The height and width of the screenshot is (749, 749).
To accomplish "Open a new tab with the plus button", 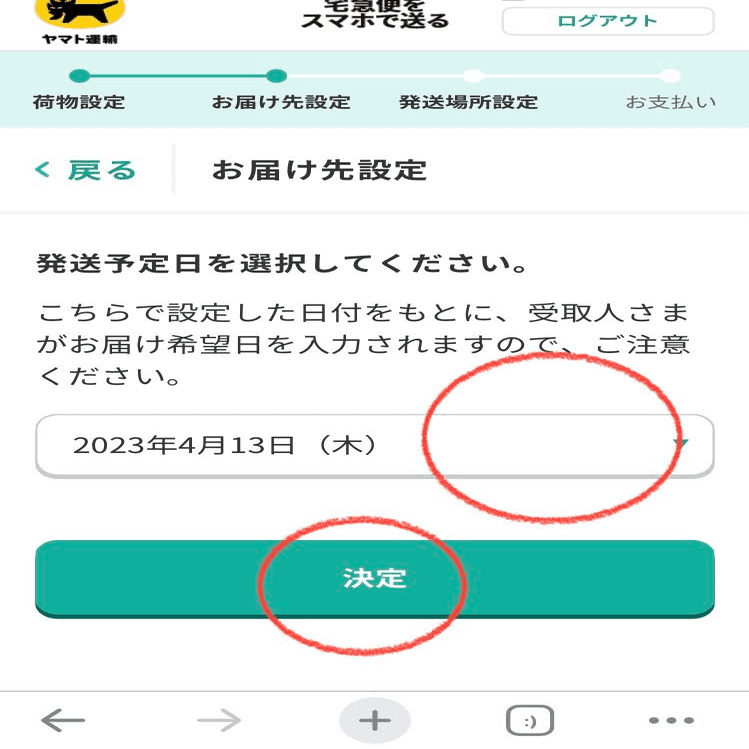I will 375,720.
